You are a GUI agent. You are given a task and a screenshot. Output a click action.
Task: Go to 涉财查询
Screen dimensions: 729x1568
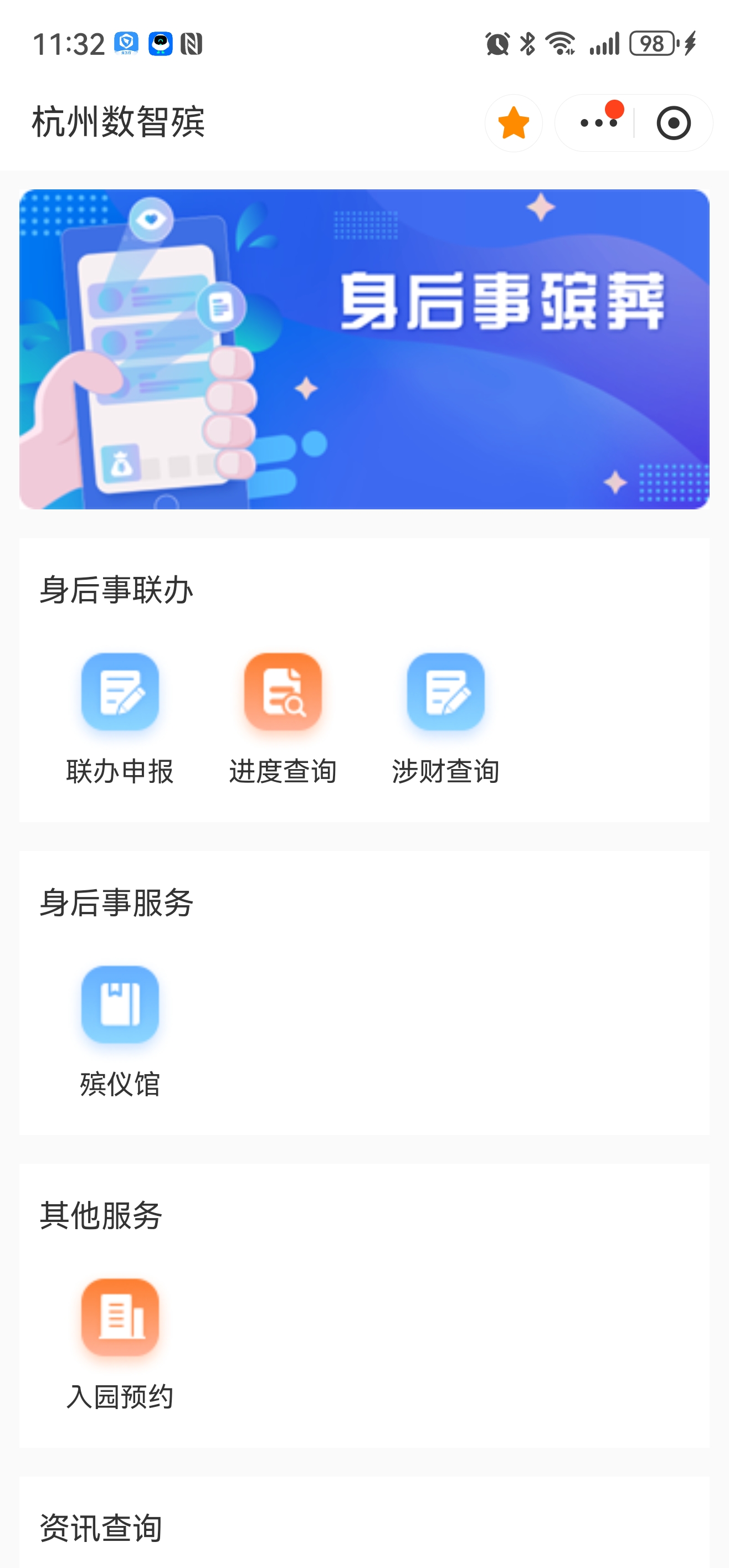tap(445, 718)
